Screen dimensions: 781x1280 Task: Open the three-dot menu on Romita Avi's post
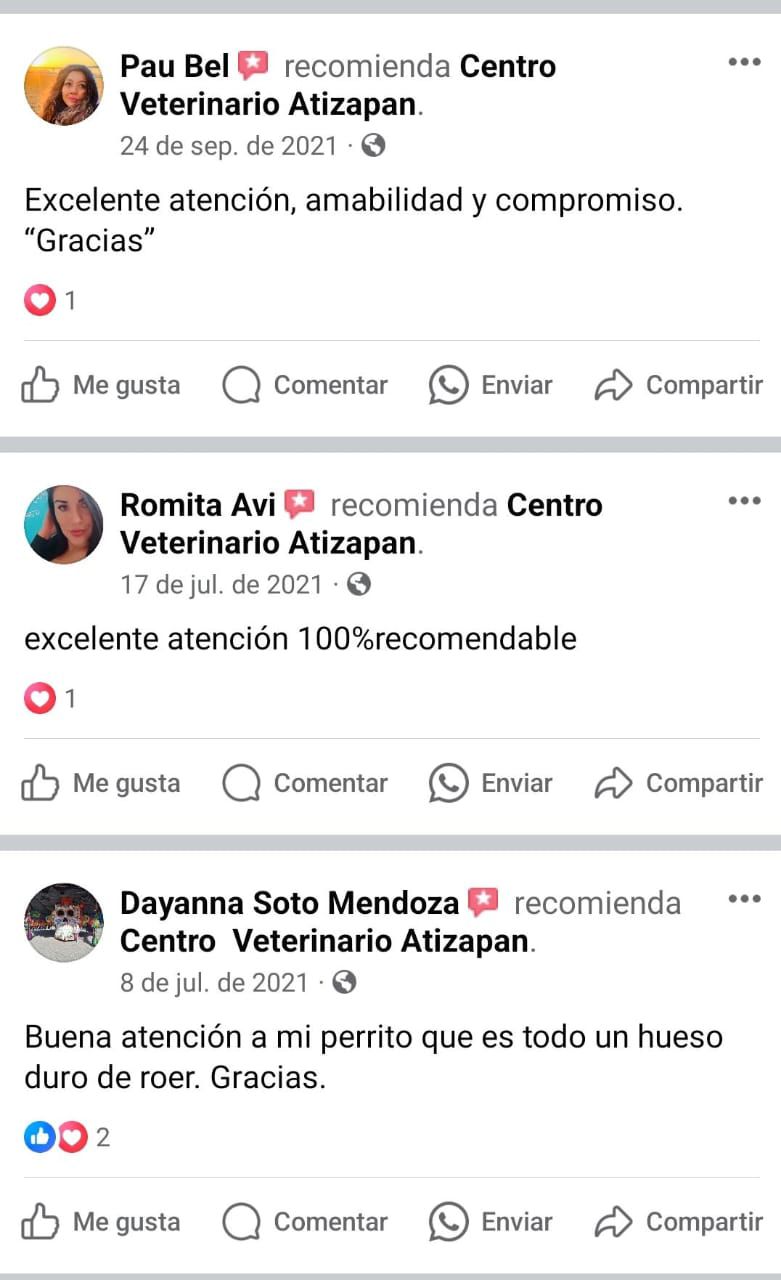(x=744, y=500)
